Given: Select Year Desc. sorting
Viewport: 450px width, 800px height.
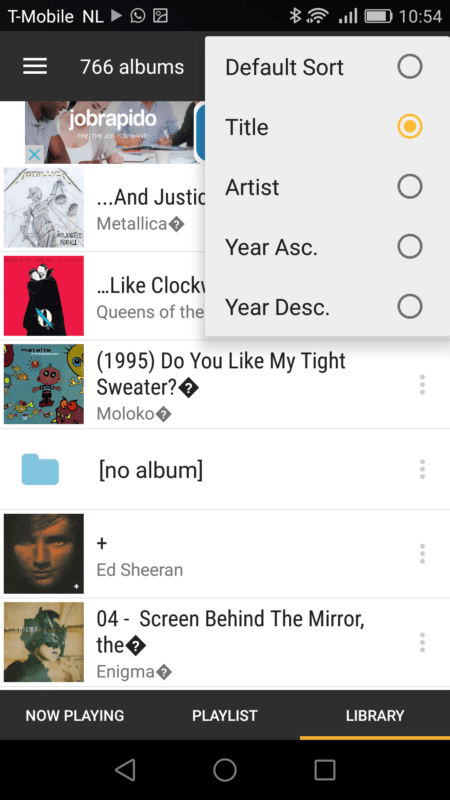Looking at the screenshot, I should click(327, 307).
